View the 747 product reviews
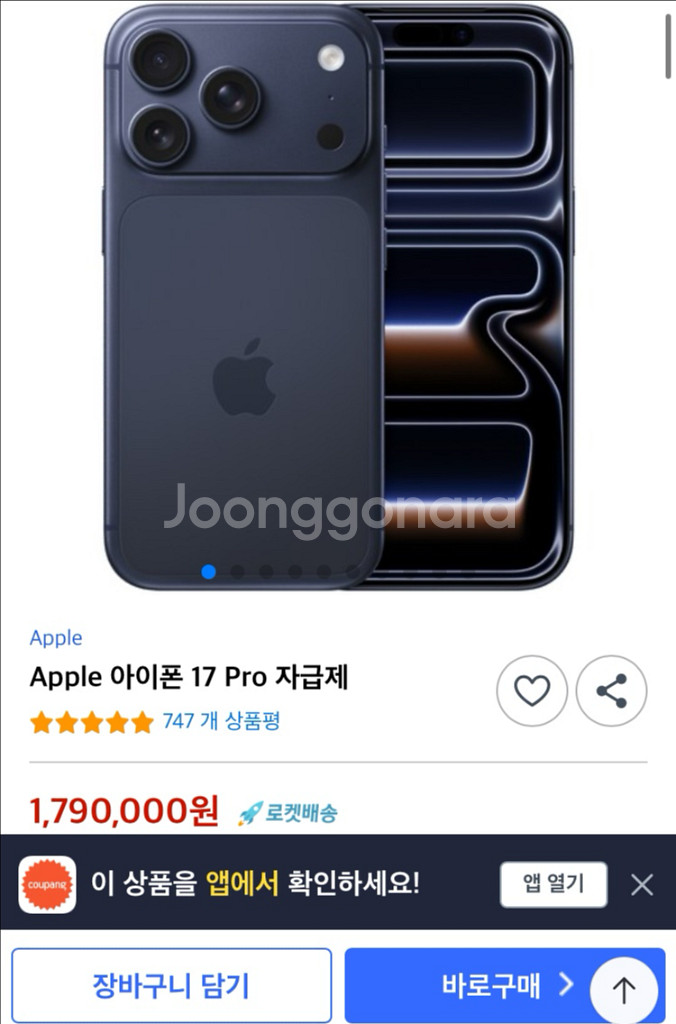The width and height of the screenshot is (676, 1024). point(221,721)
